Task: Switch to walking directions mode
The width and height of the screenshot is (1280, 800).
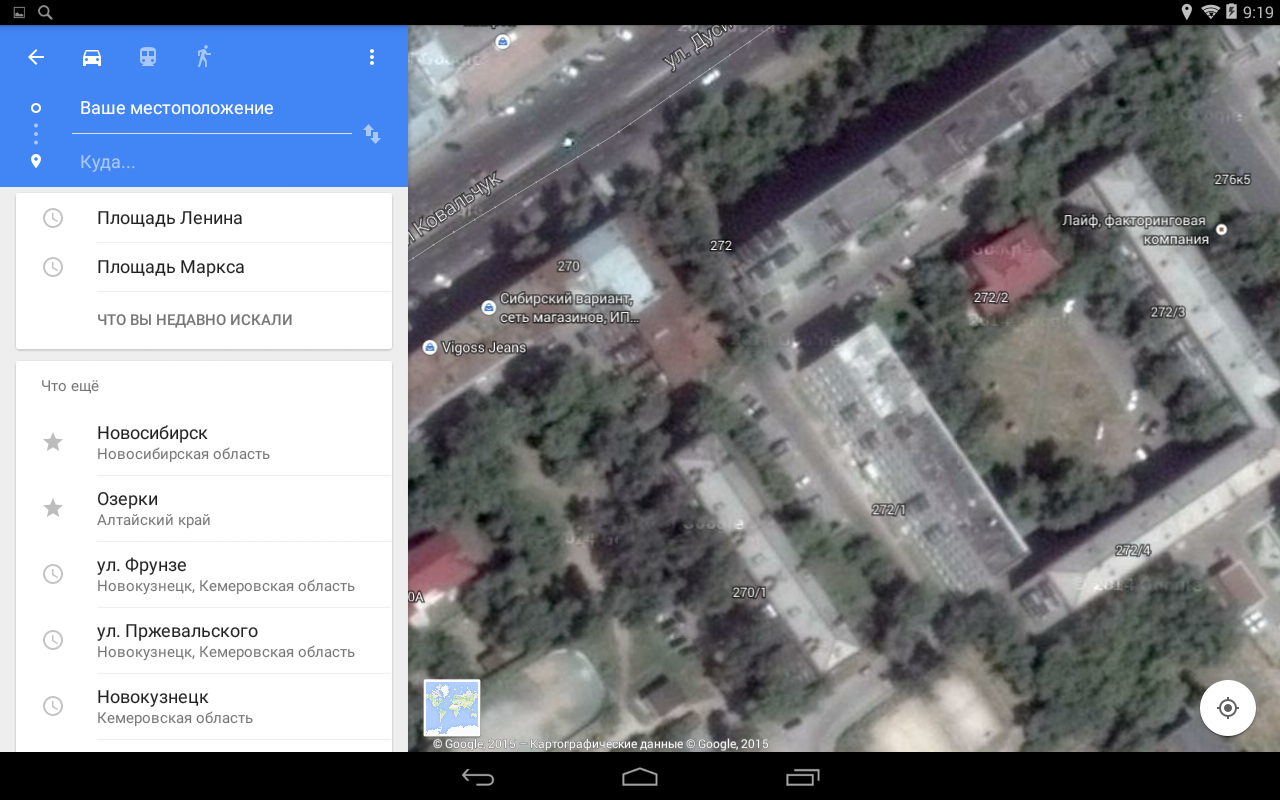Action: click(x=204, y=57)
